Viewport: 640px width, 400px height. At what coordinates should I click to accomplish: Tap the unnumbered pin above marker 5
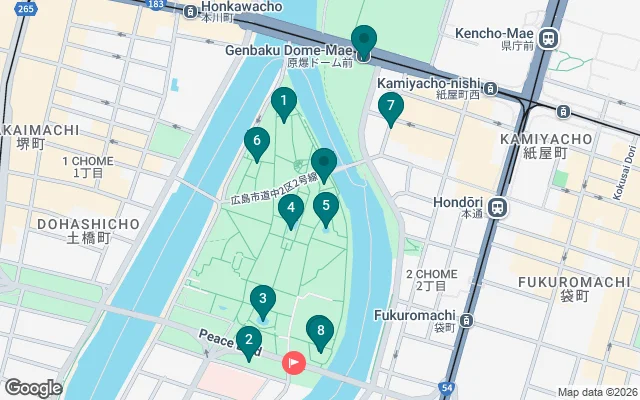click(323, 162)
